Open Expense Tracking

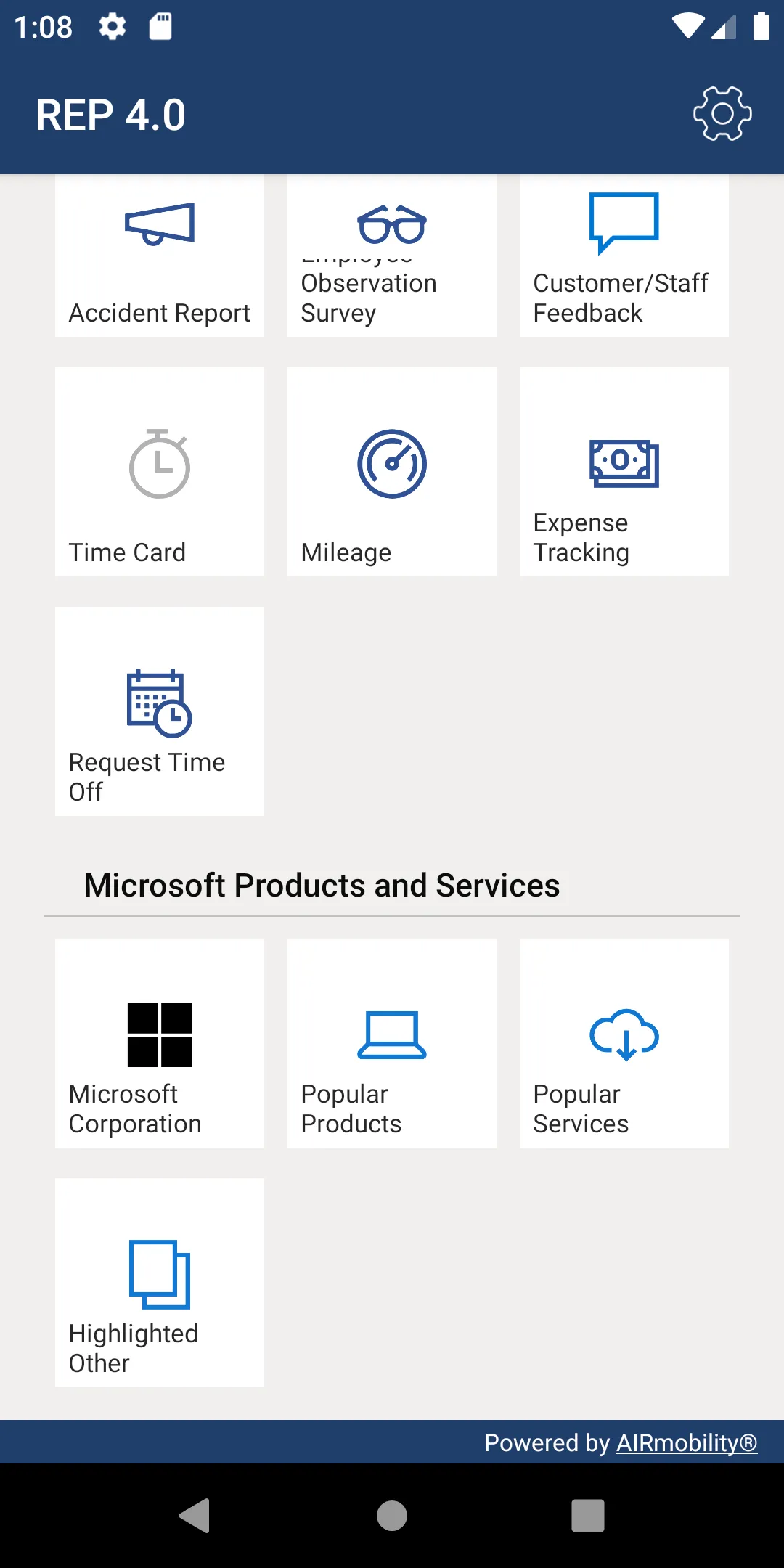click(624, 472)
